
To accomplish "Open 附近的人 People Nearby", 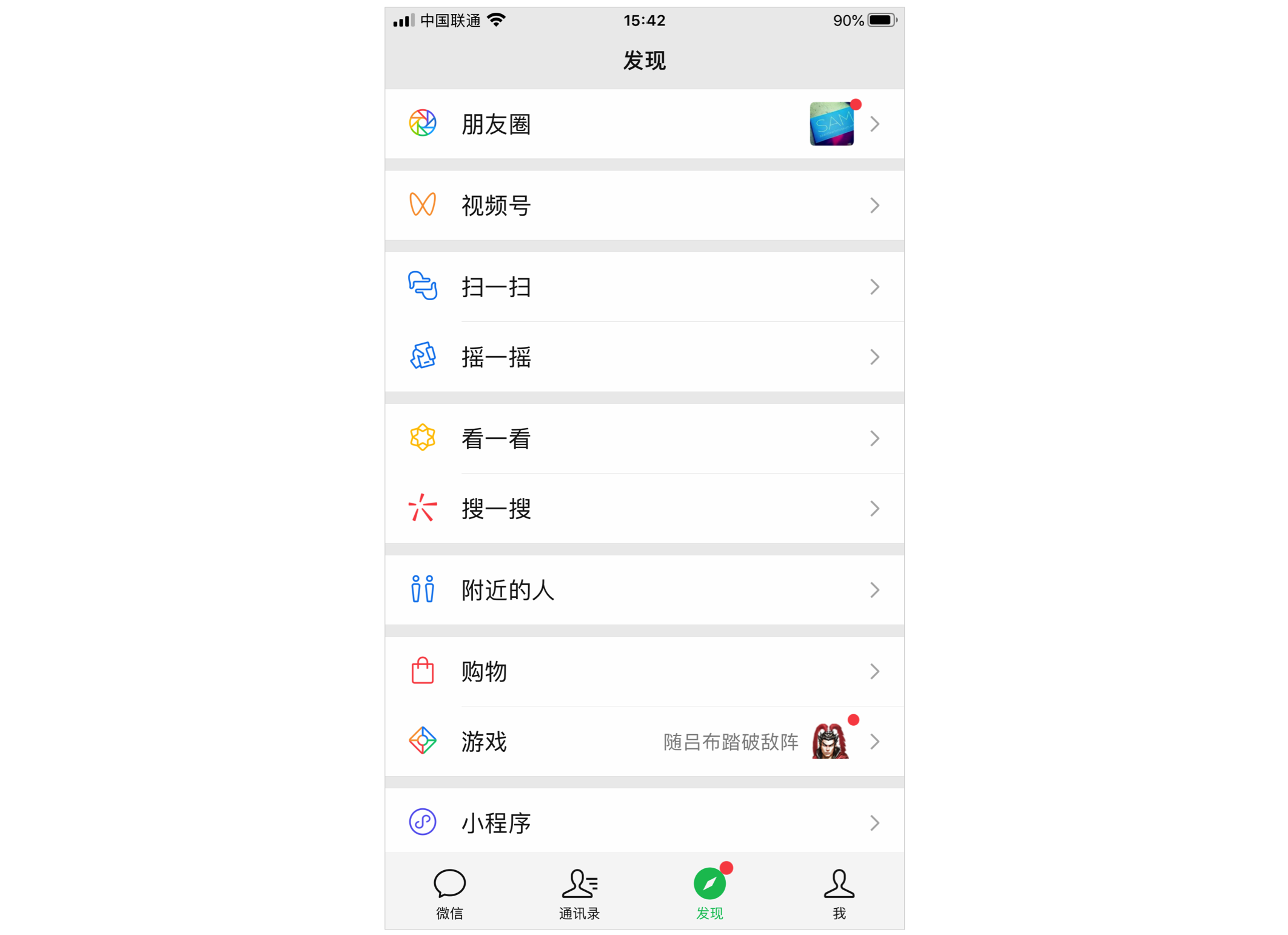I will click(644, 590).
